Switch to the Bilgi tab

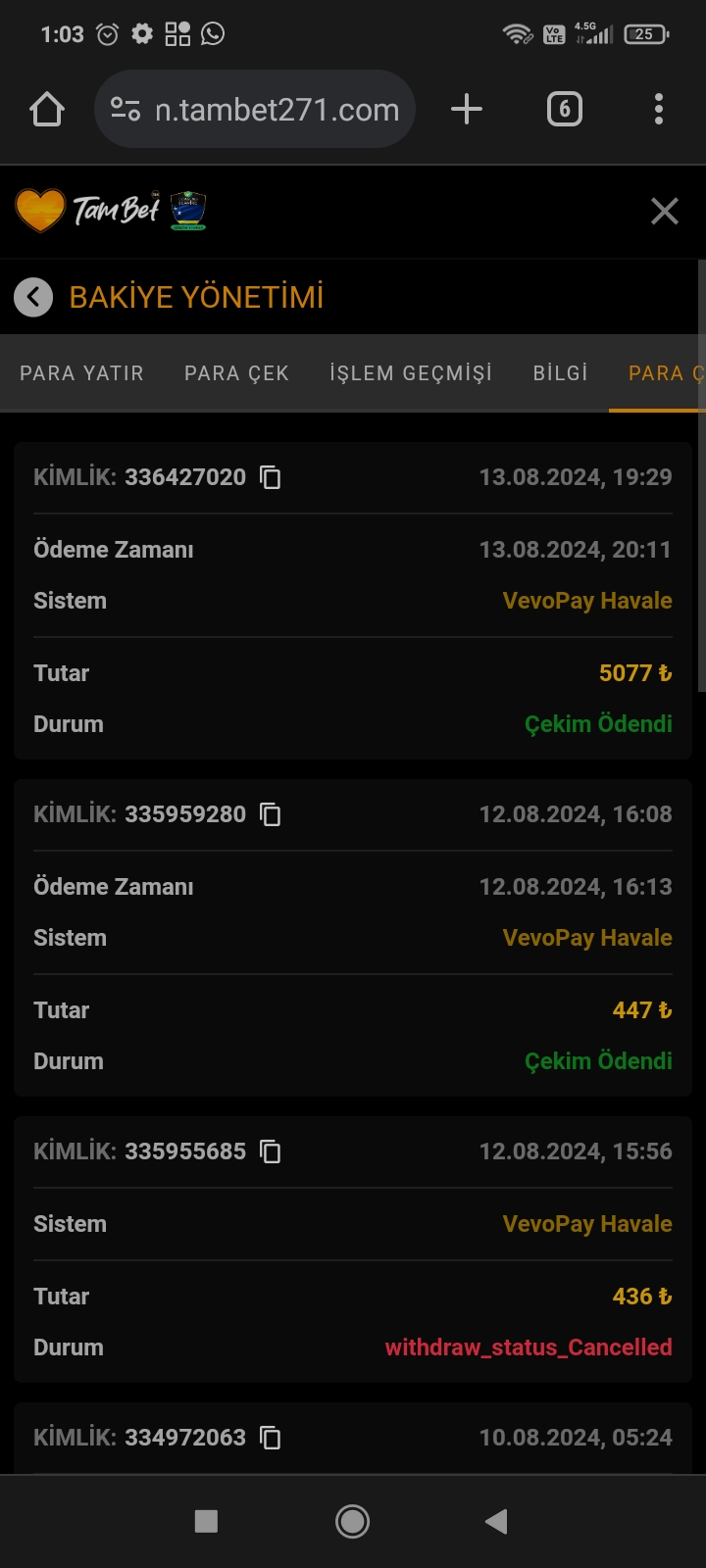pos(560,373)
